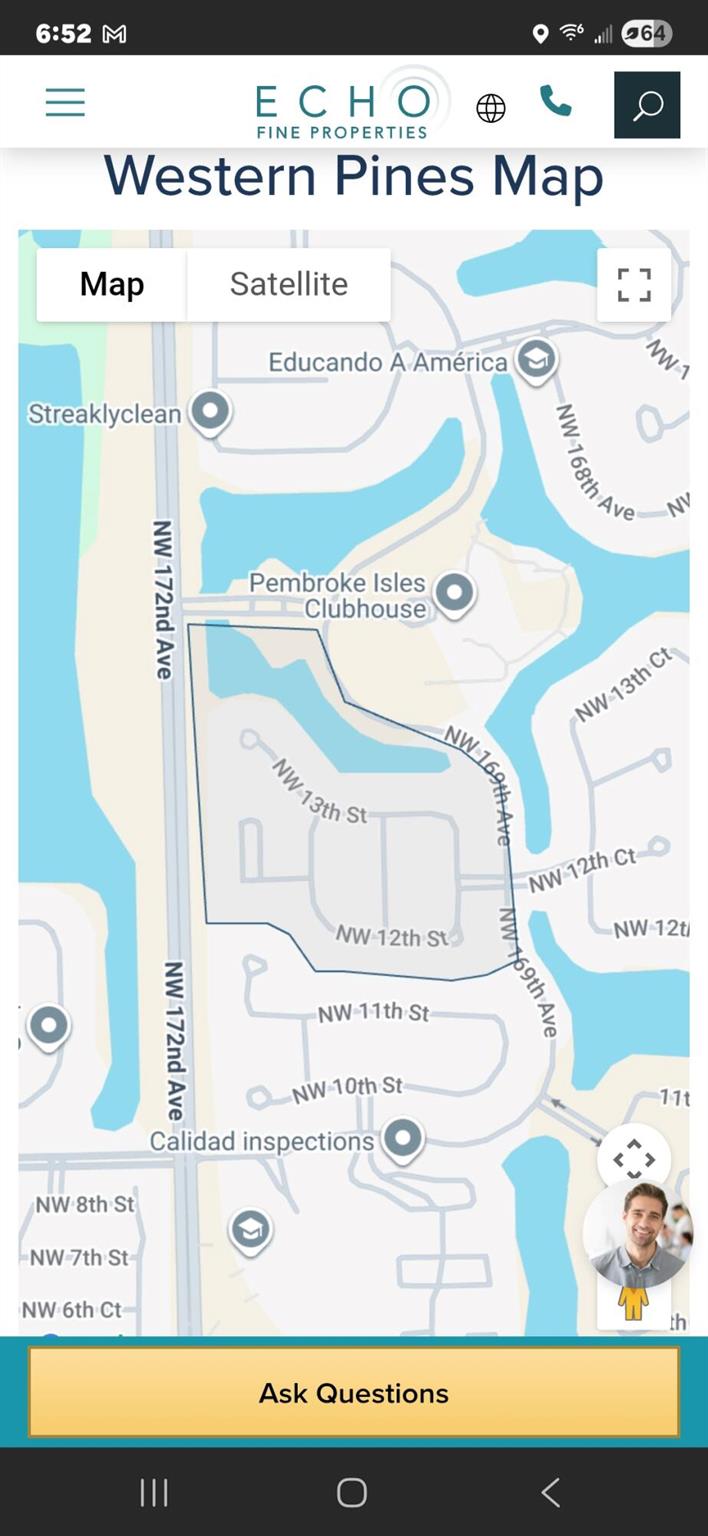Open the chat agent avatar
This screenshot has height=1536, width=708.
click(638, 1234)
